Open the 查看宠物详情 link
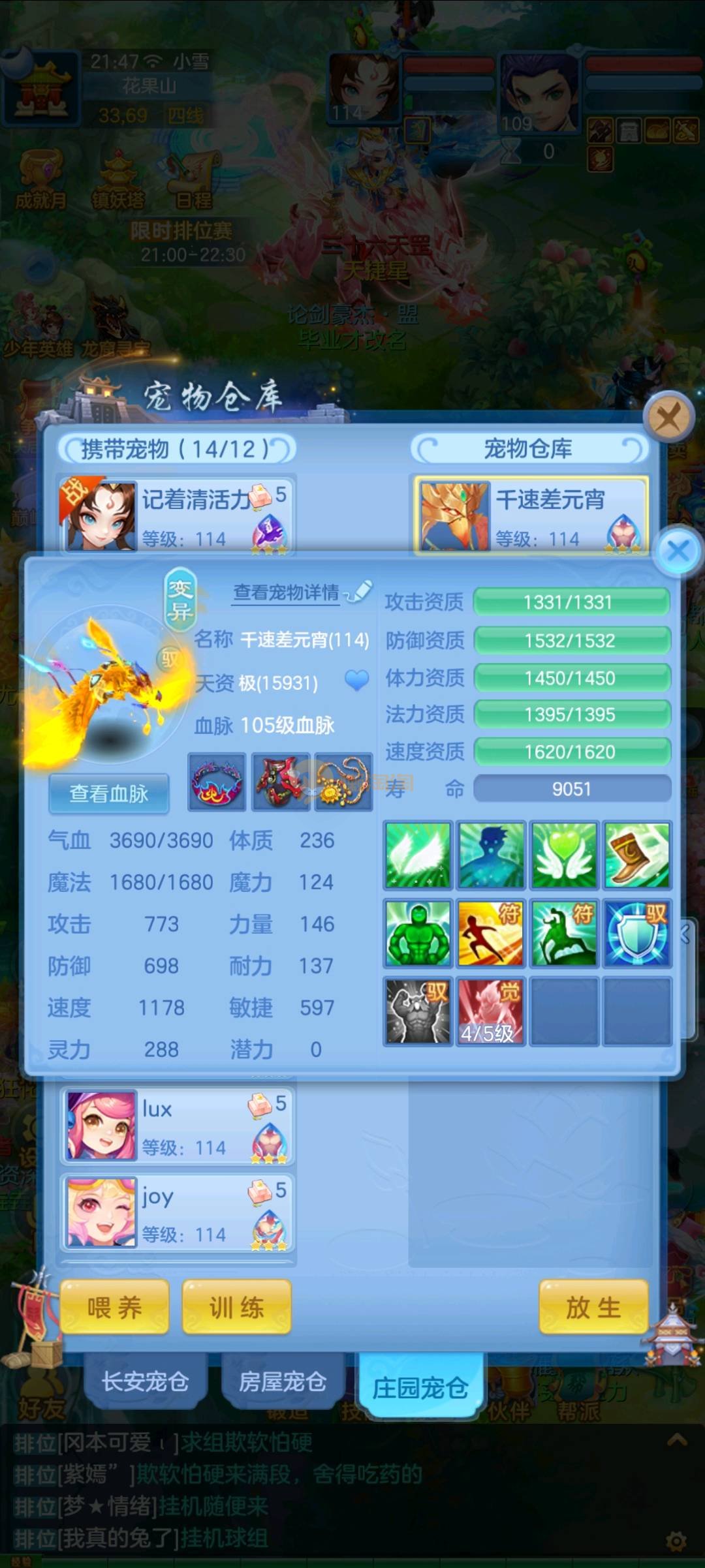The width and height of the screenshot is (705, 1568). click(x=287, y=592)
